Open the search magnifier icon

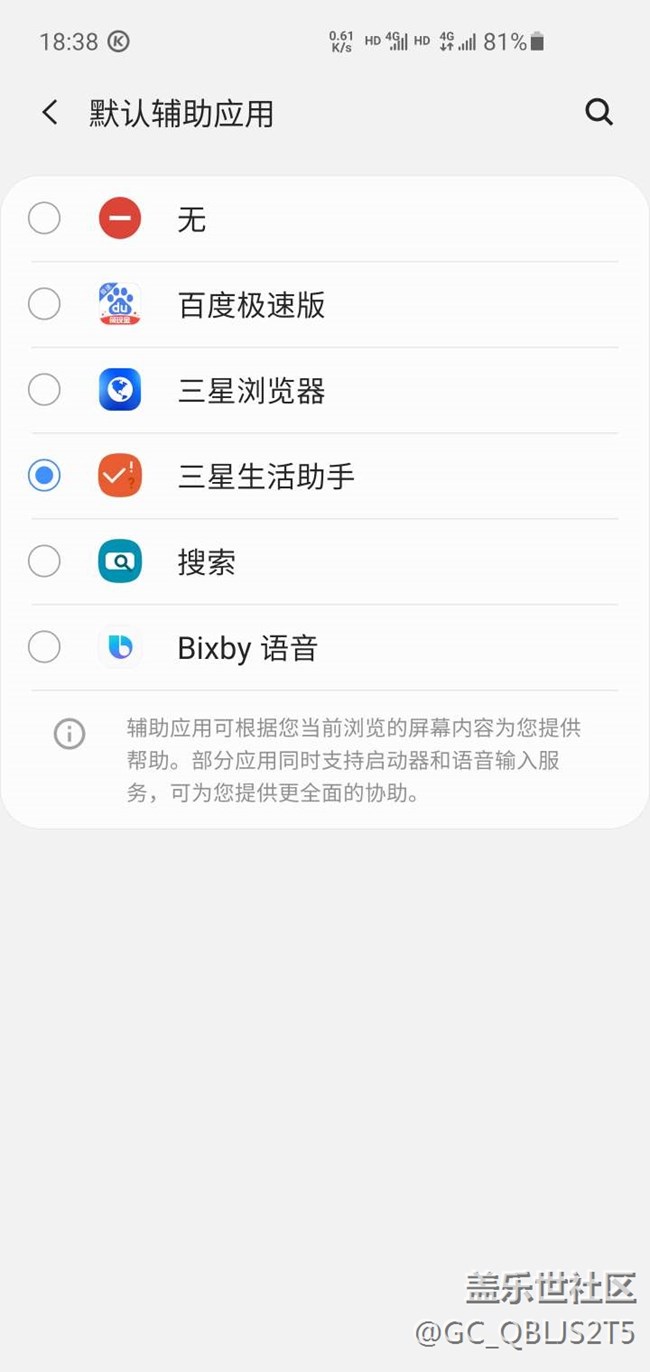click(599, 112)
